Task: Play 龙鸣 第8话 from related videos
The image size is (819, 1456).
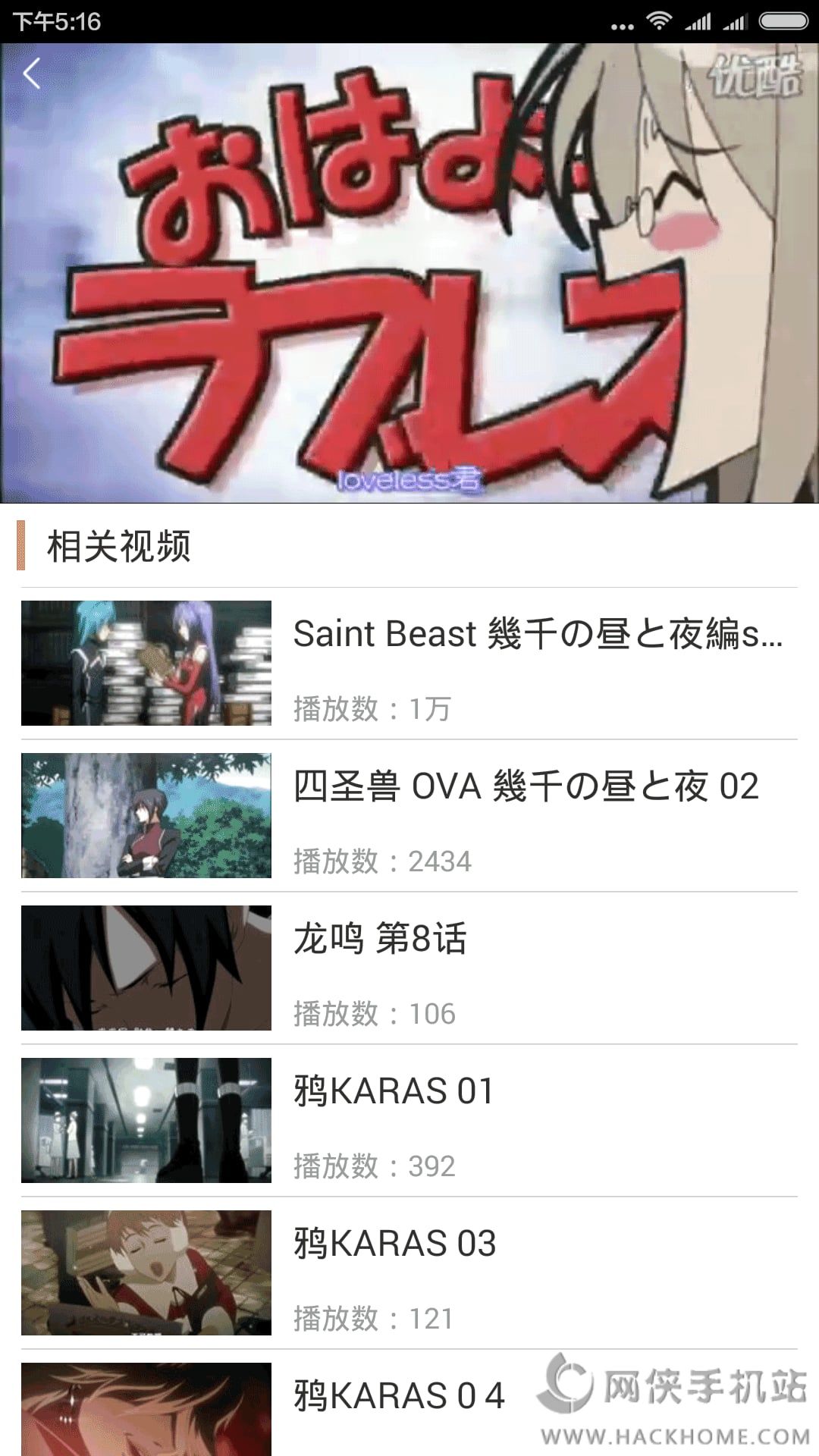Action: tap(409, 968)
